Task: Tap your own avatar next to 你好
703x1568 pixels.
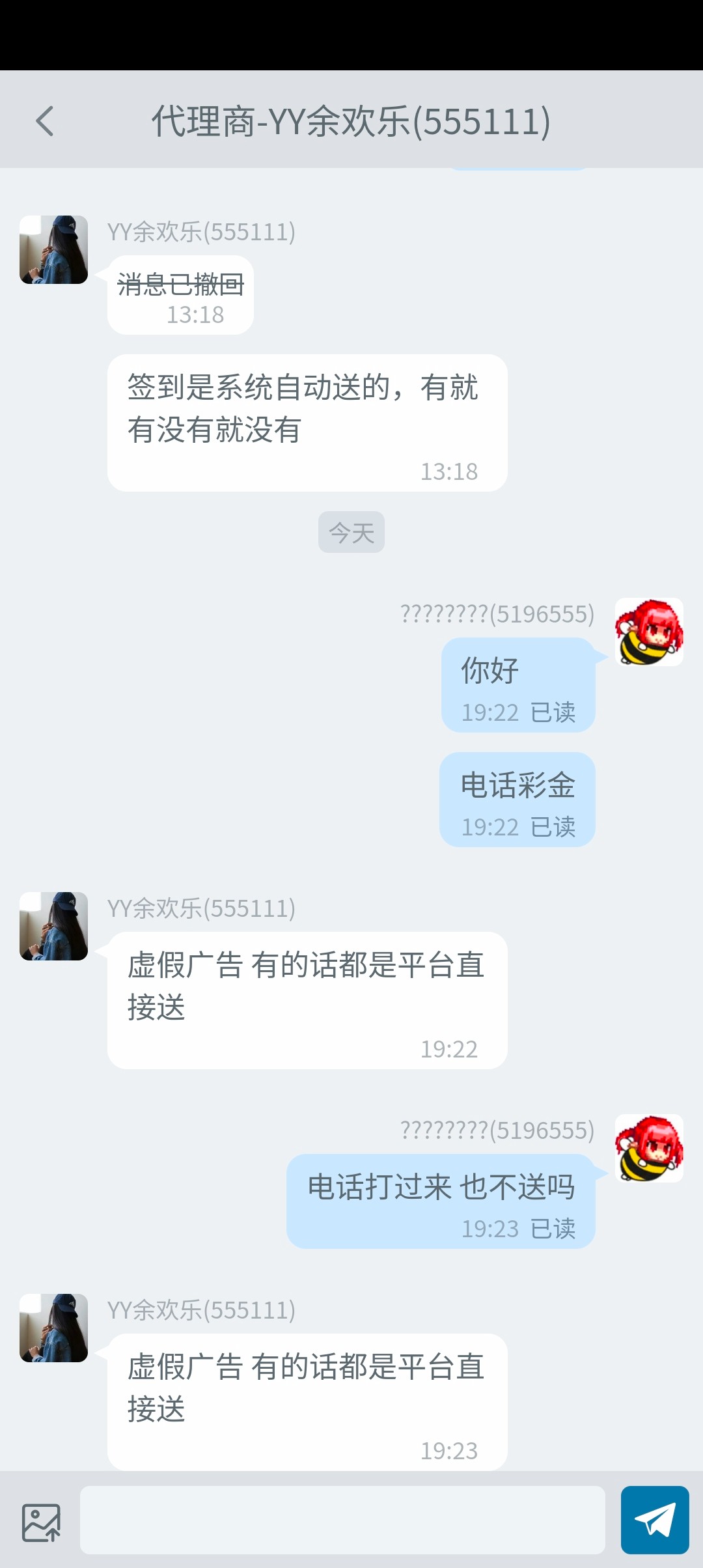Action: tap(649, 632)
